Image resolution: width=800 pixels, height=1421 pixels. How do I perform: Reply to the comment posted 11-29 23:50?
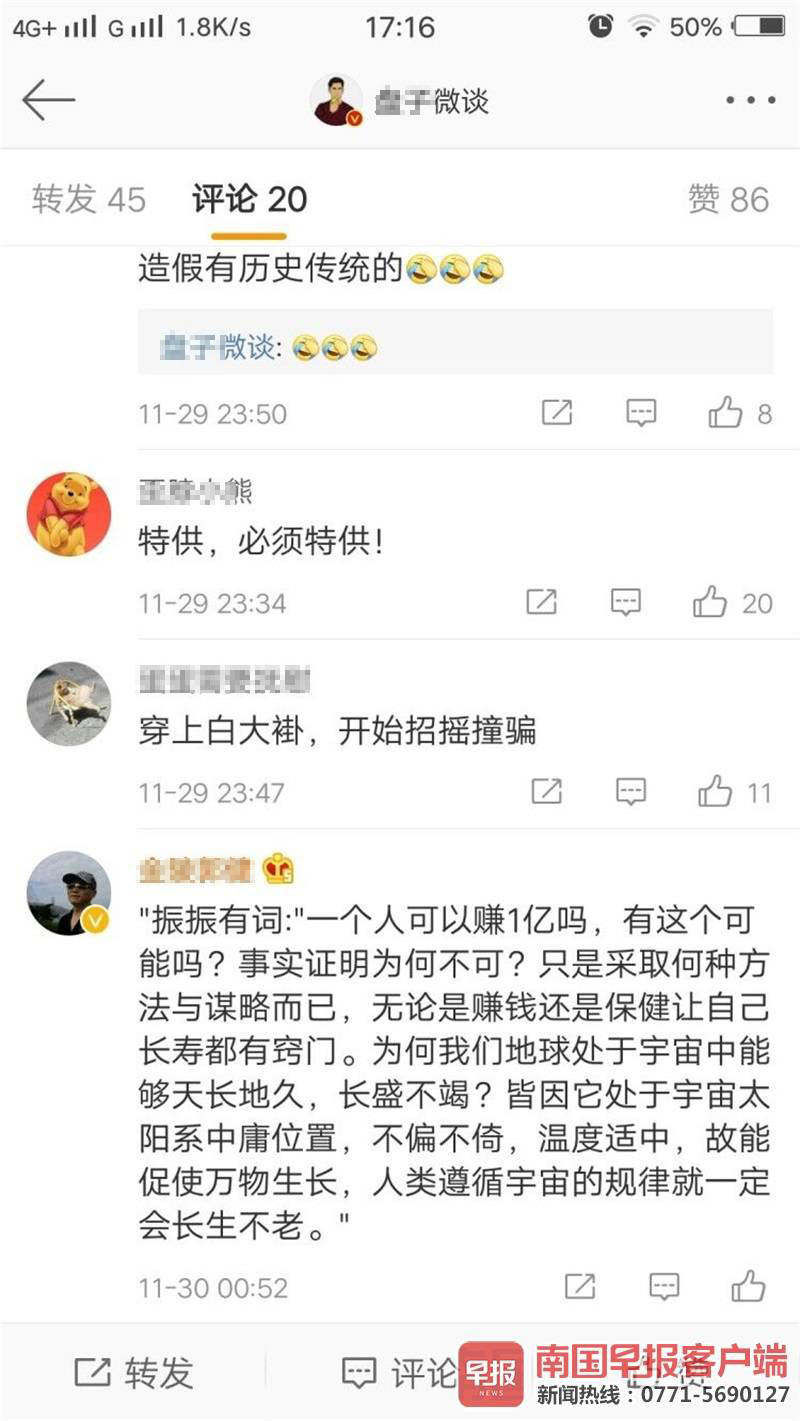[x=641, y=413]
